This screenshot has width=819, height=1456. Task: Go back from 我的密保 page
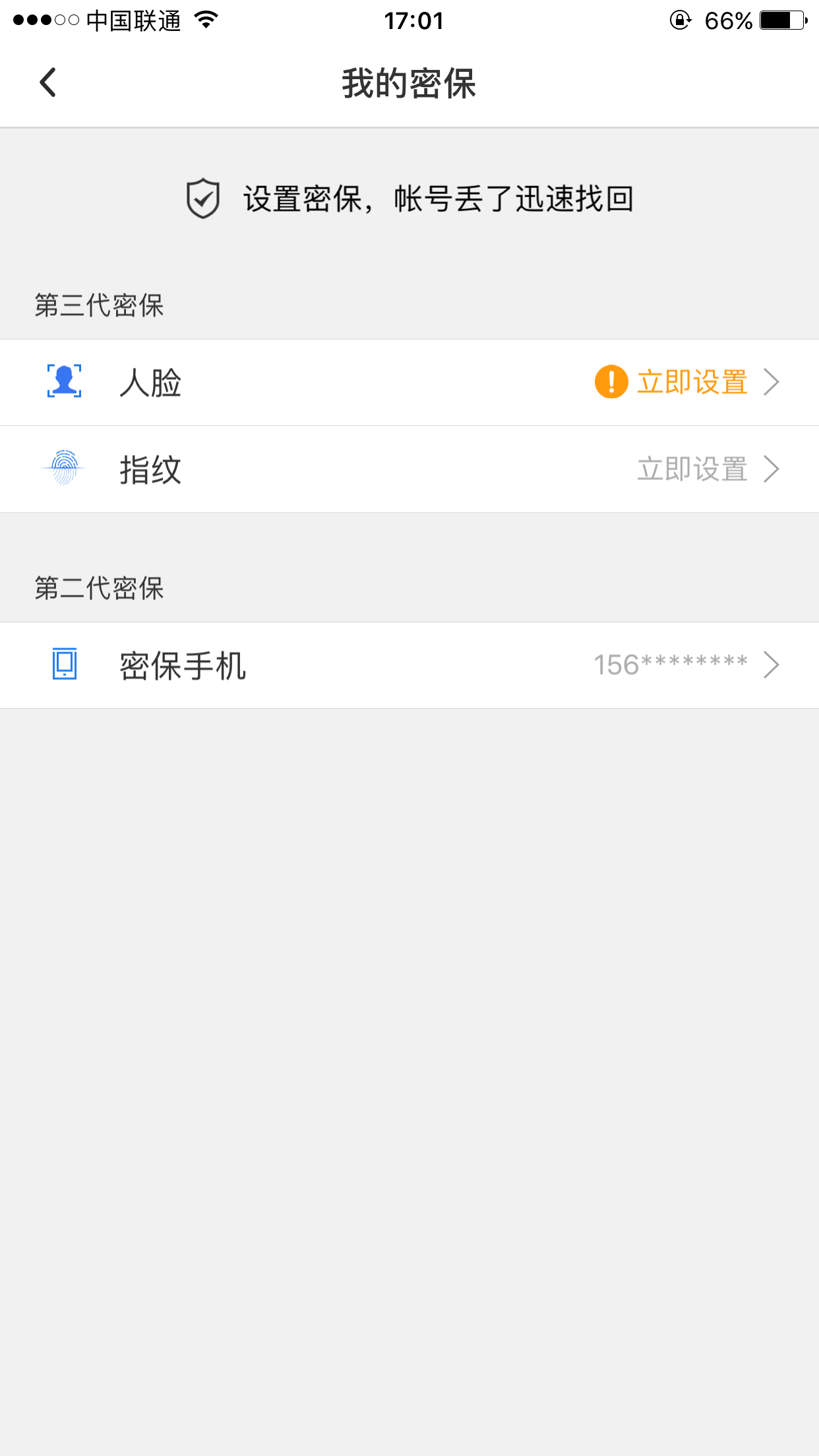(x=47, y=83)
